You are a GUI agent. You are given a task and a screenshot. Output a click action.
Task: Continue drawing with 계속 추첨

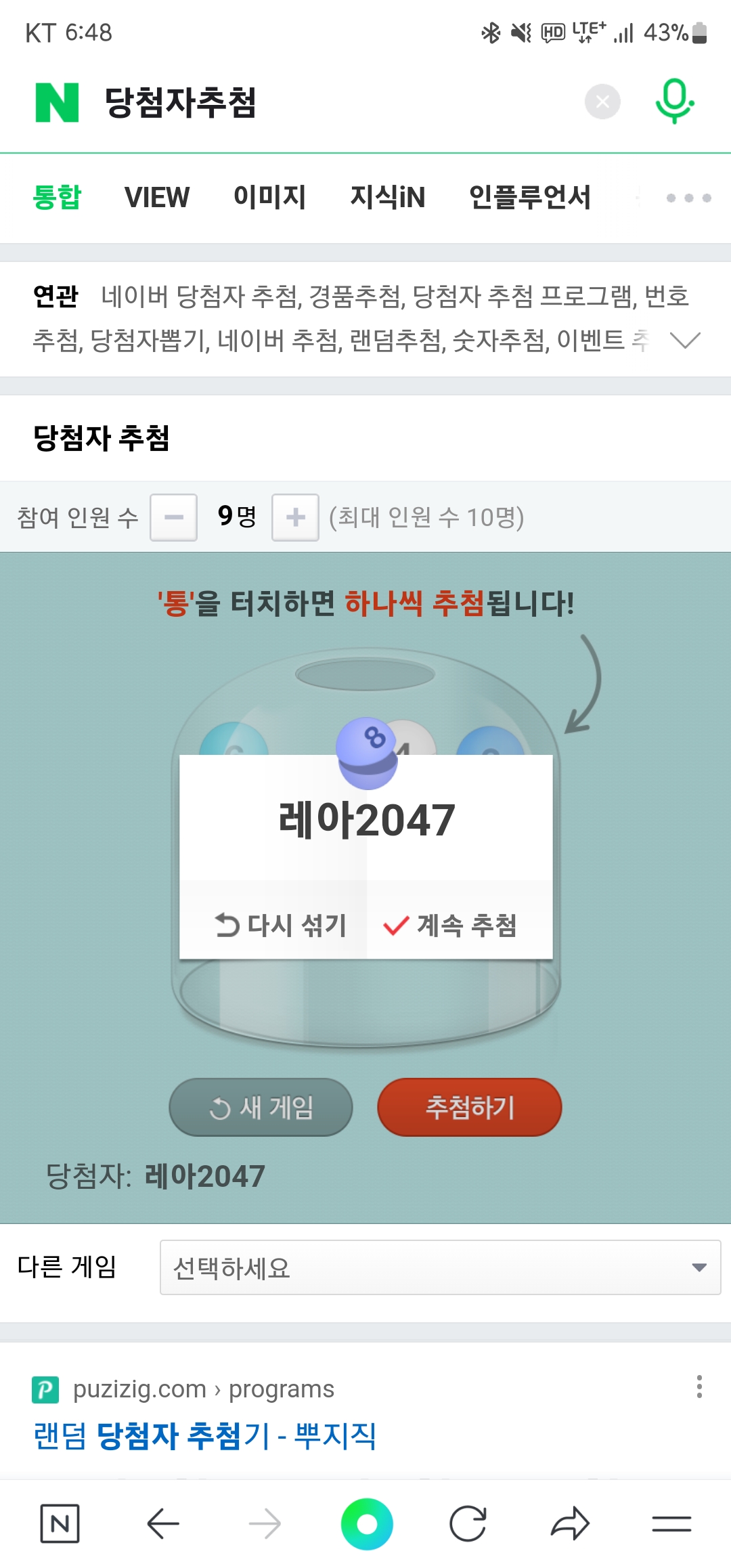451,925
